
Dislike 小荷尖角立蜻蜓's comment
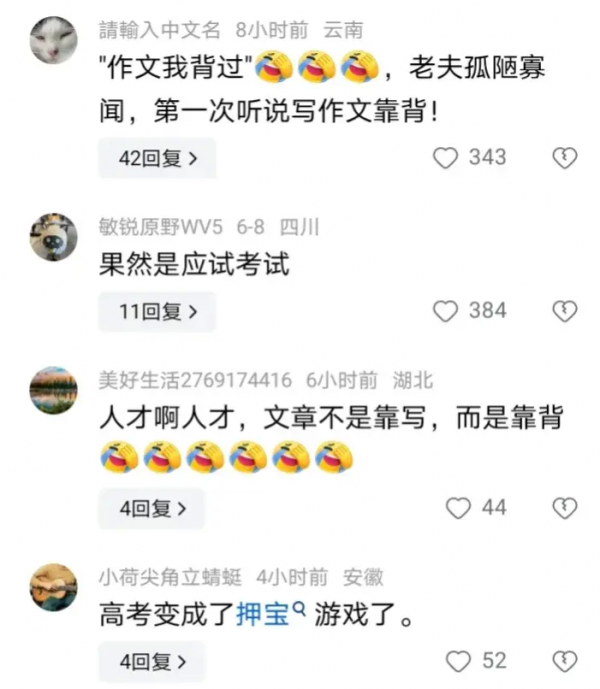(565, 661)
